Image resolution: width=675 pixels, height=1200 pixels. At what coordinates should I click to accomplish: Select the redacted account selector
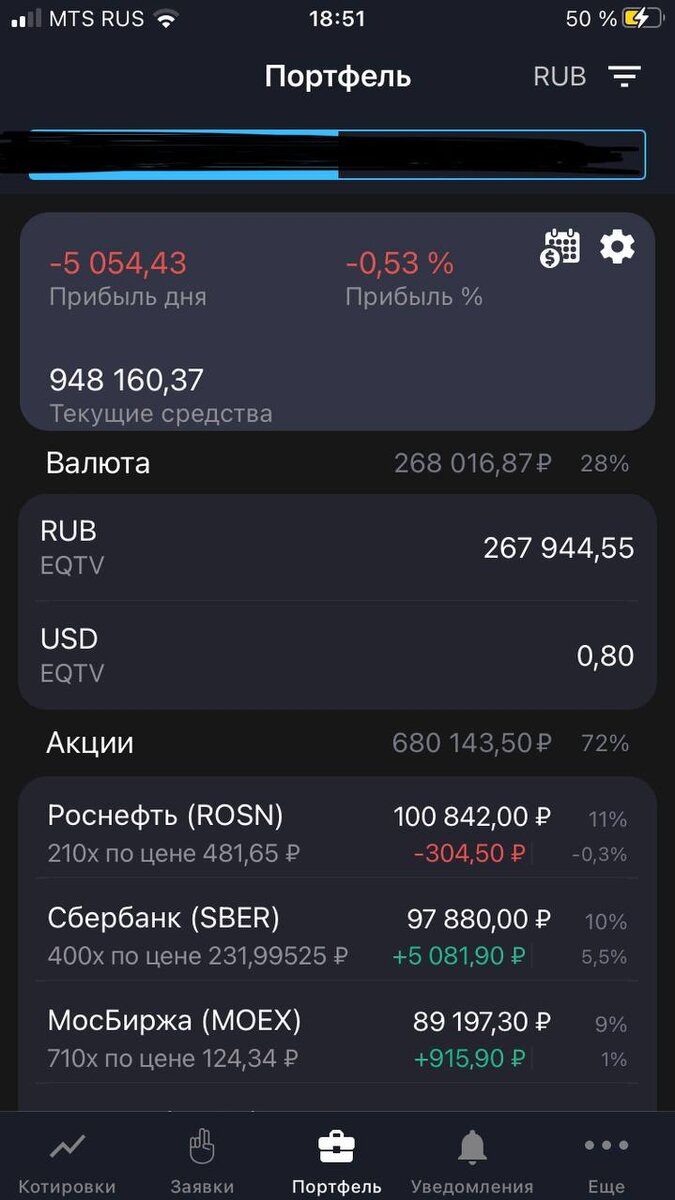[x=337, y=154]
